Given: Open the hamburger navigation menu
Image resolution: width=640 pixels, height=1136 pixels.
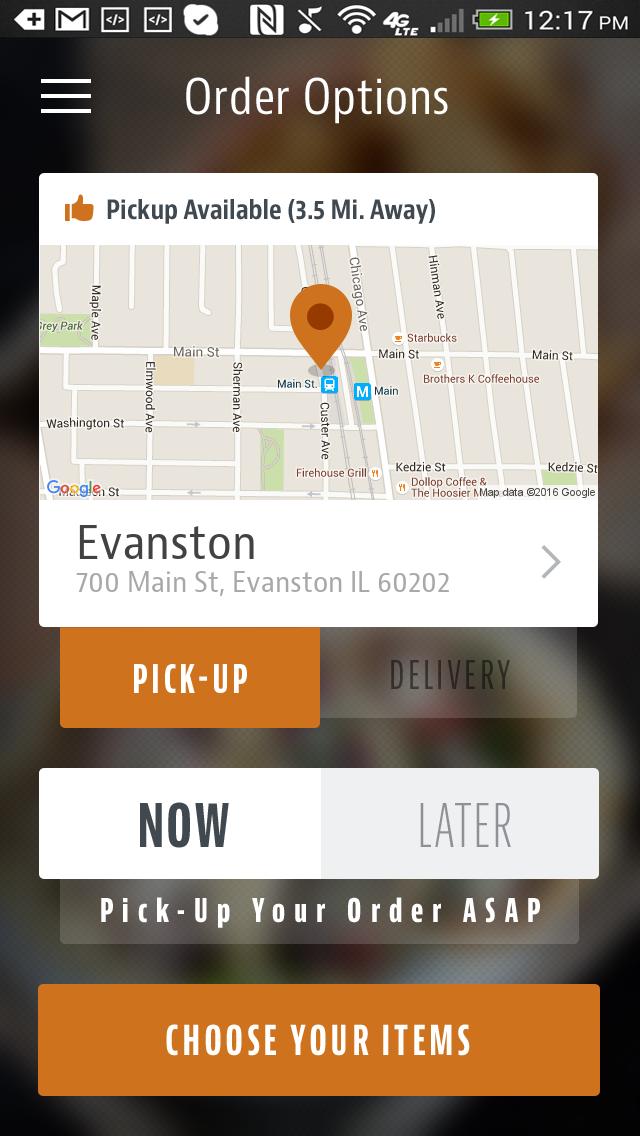Looking at the screenshot, I should coord(66,96).
